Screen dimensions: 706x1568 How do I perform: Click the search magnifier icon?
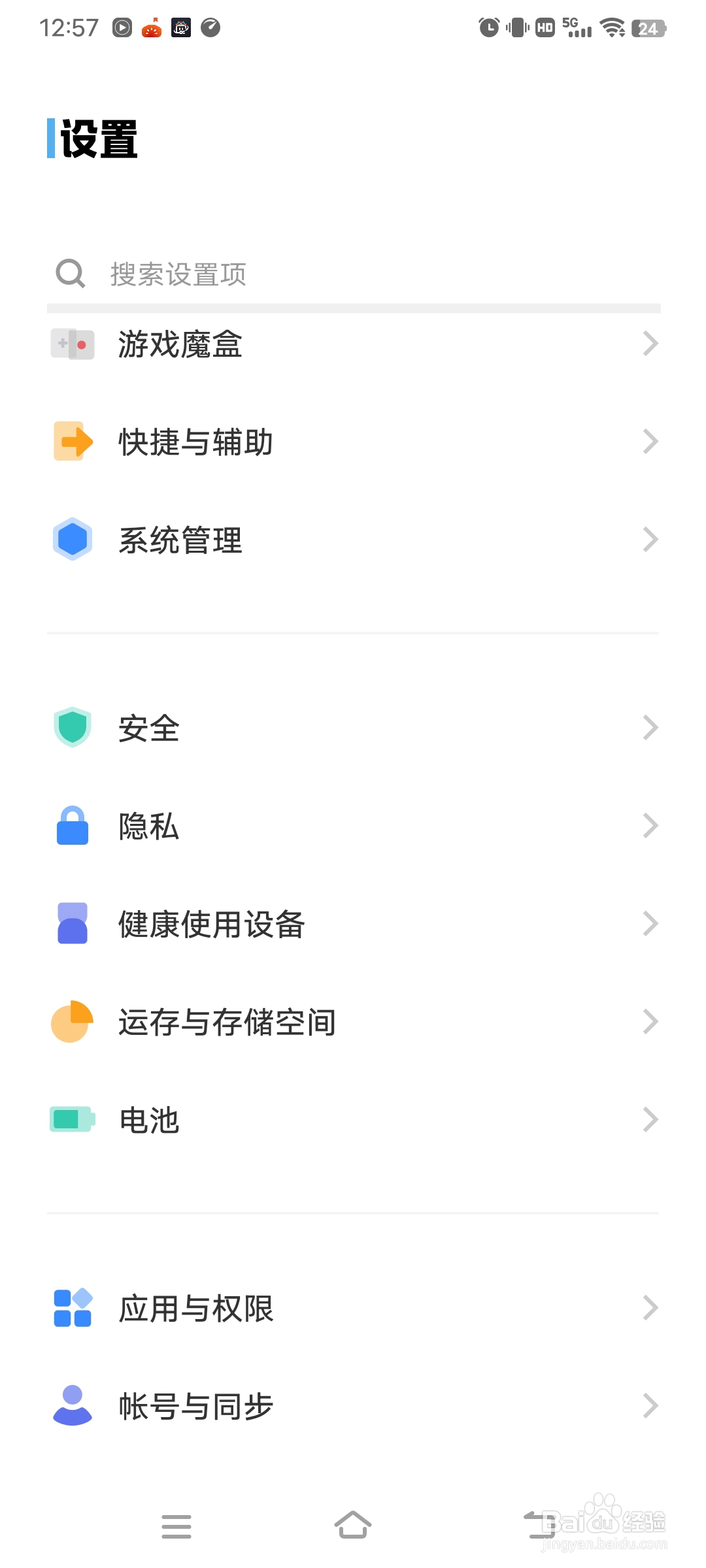tap(70, 273)
